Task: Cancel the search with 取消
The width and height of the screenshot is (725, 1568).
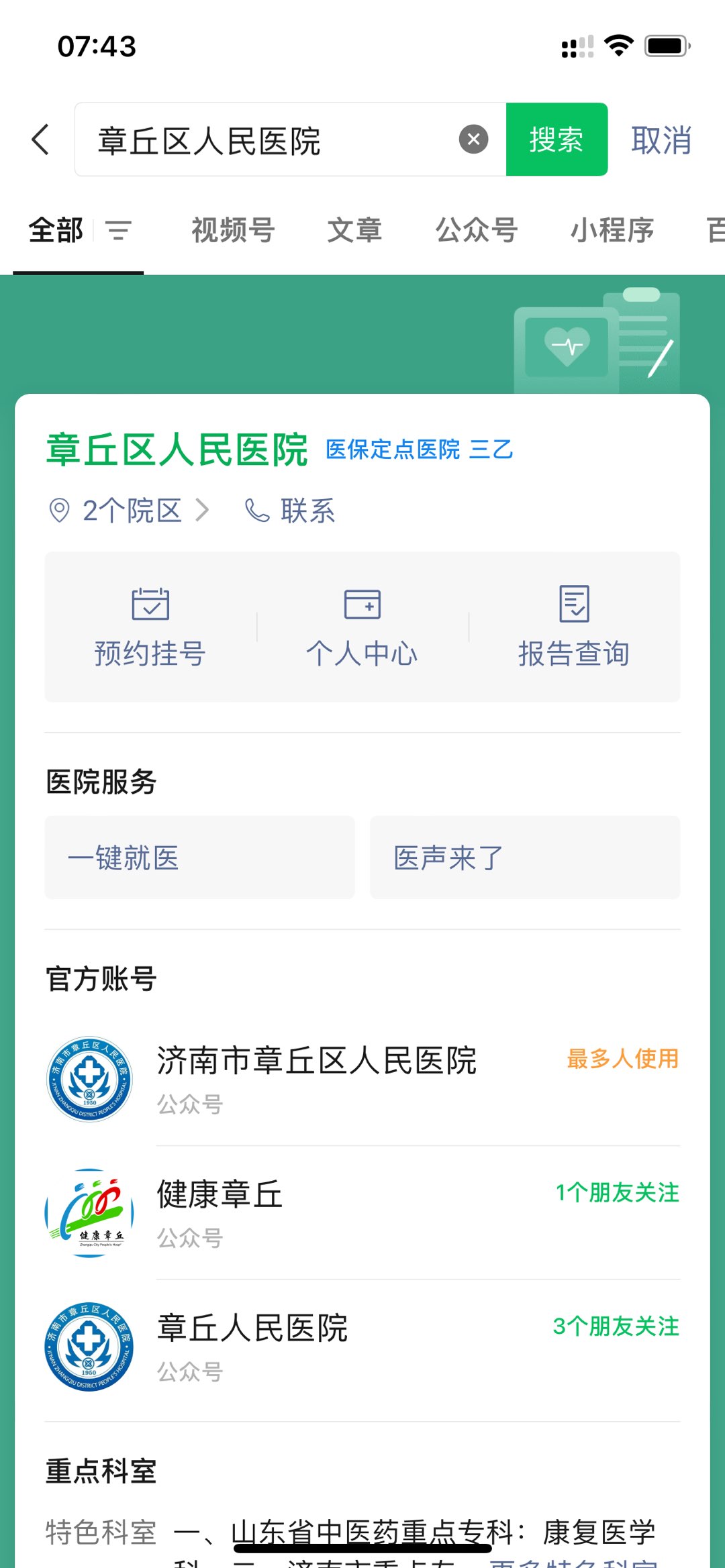Action: [661, 140]
